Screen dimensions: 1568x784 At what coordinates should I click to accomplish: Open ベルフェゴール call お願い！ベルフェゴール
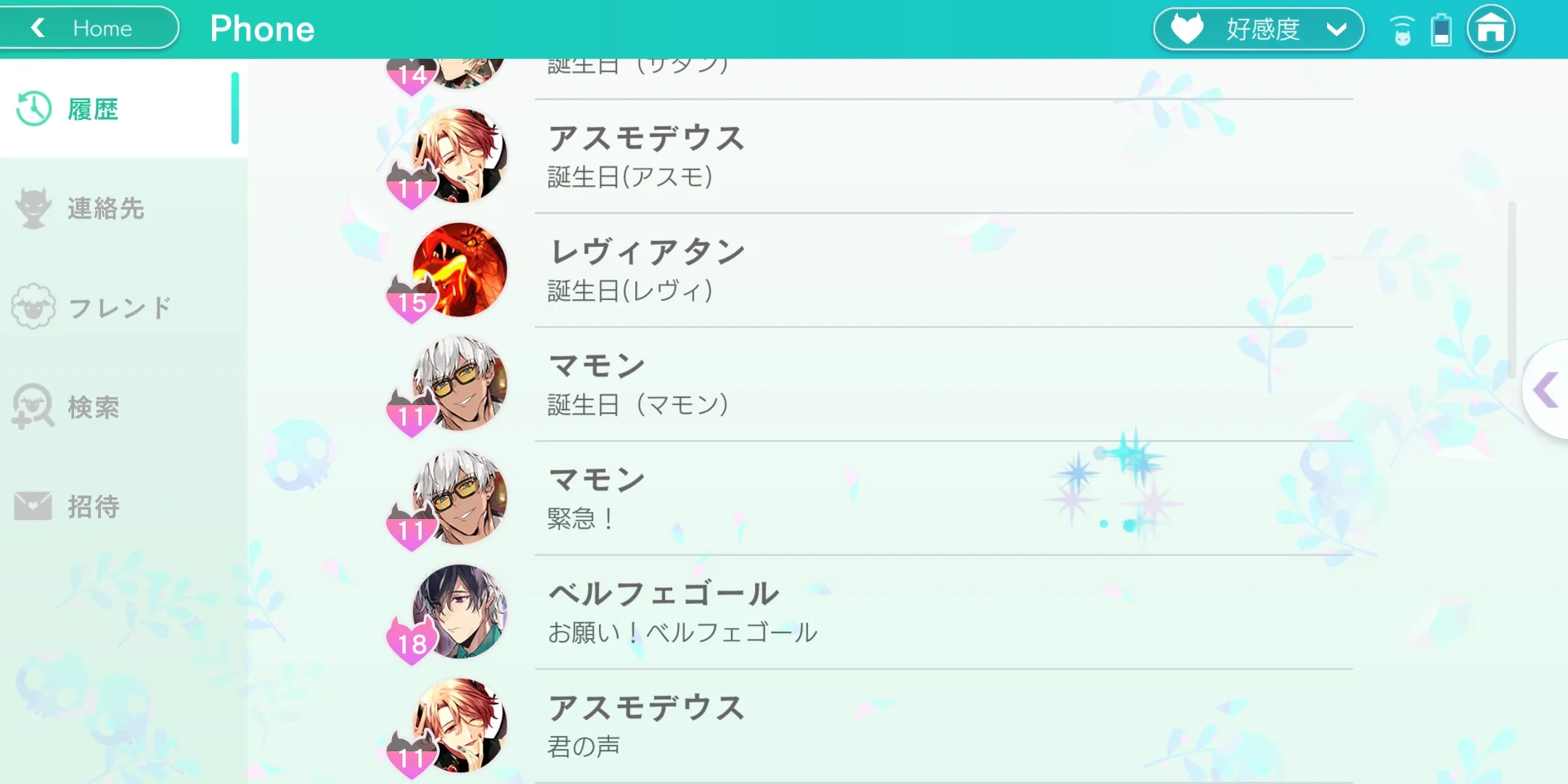coord(871,612)
